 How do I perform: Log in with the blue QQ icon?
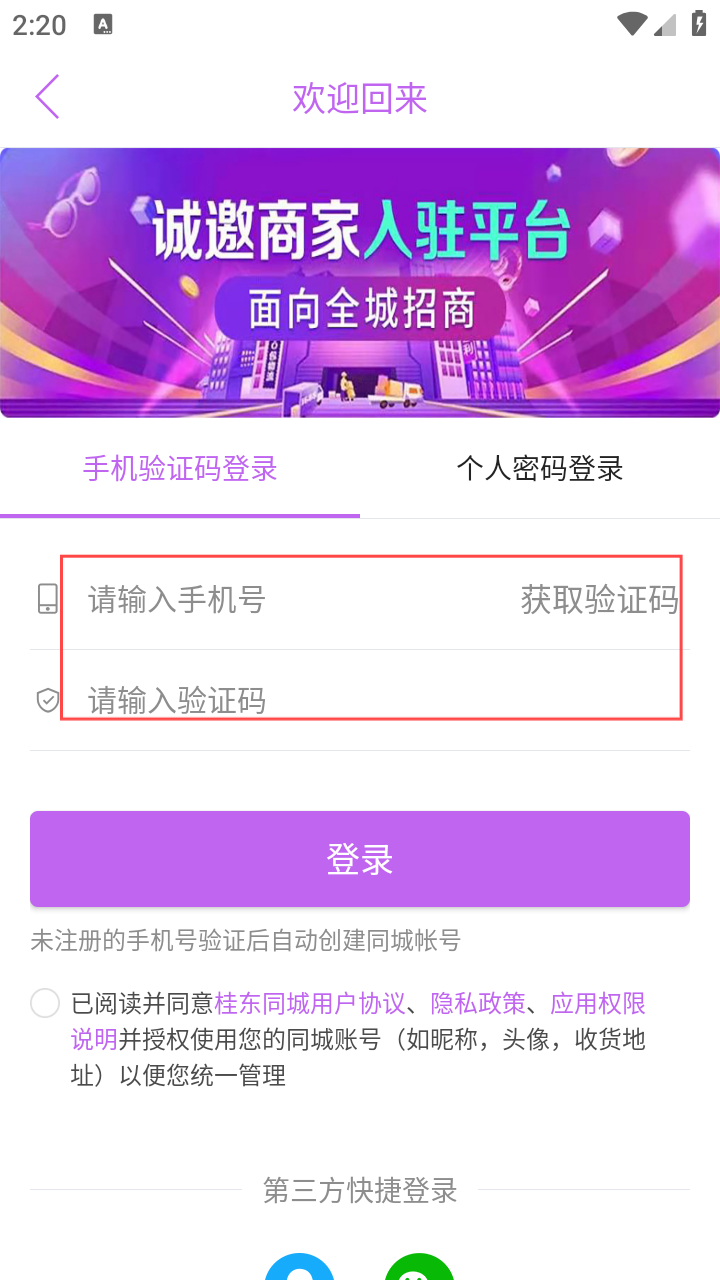pyautogui.click(x=299, y=1268)
